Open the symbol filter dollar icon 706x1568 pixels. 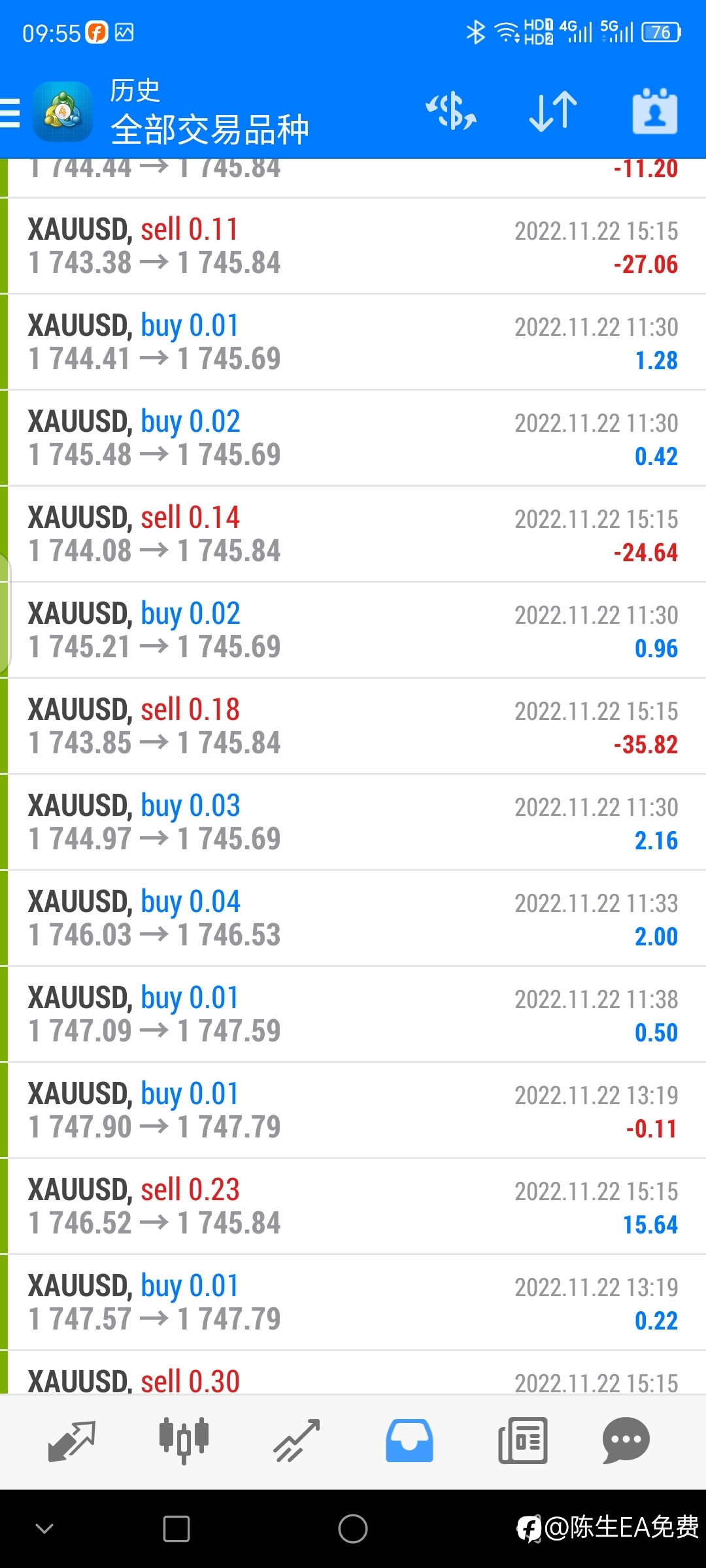tap(451, 111)
